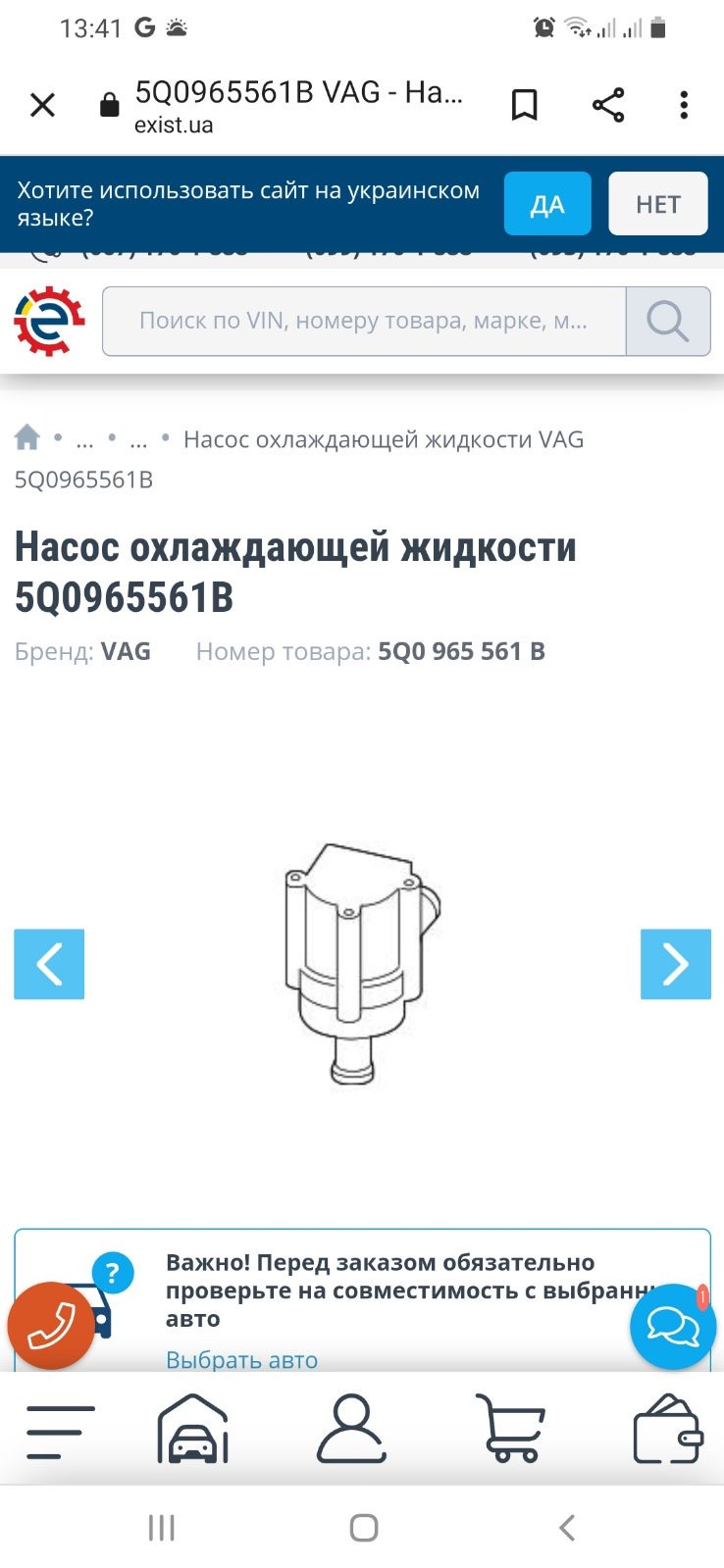Show the next product image
Viewport: 724px width, 1568px height.
point(675,964)
